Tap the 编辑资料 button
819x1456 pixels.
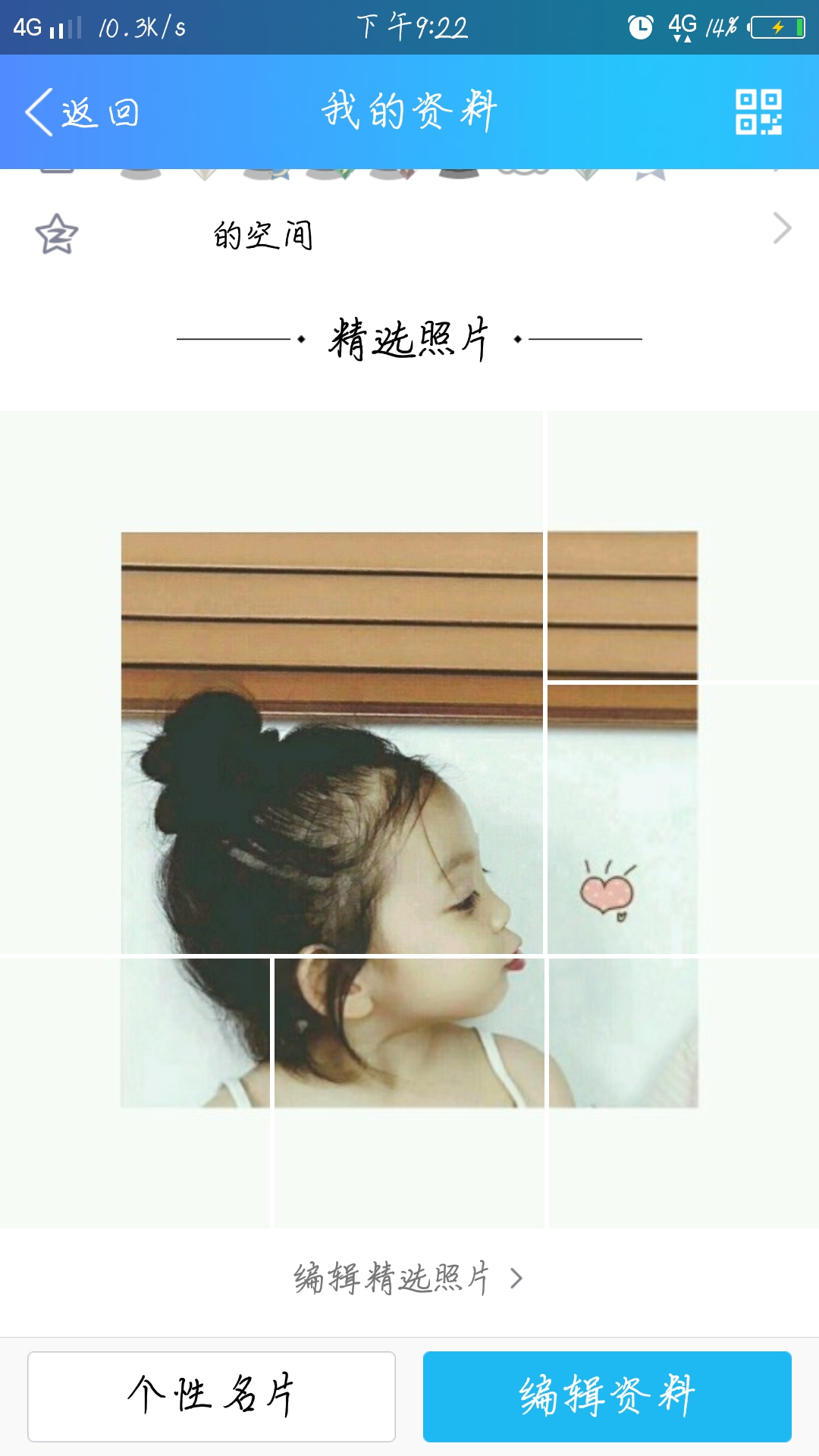click(607, 1396)
